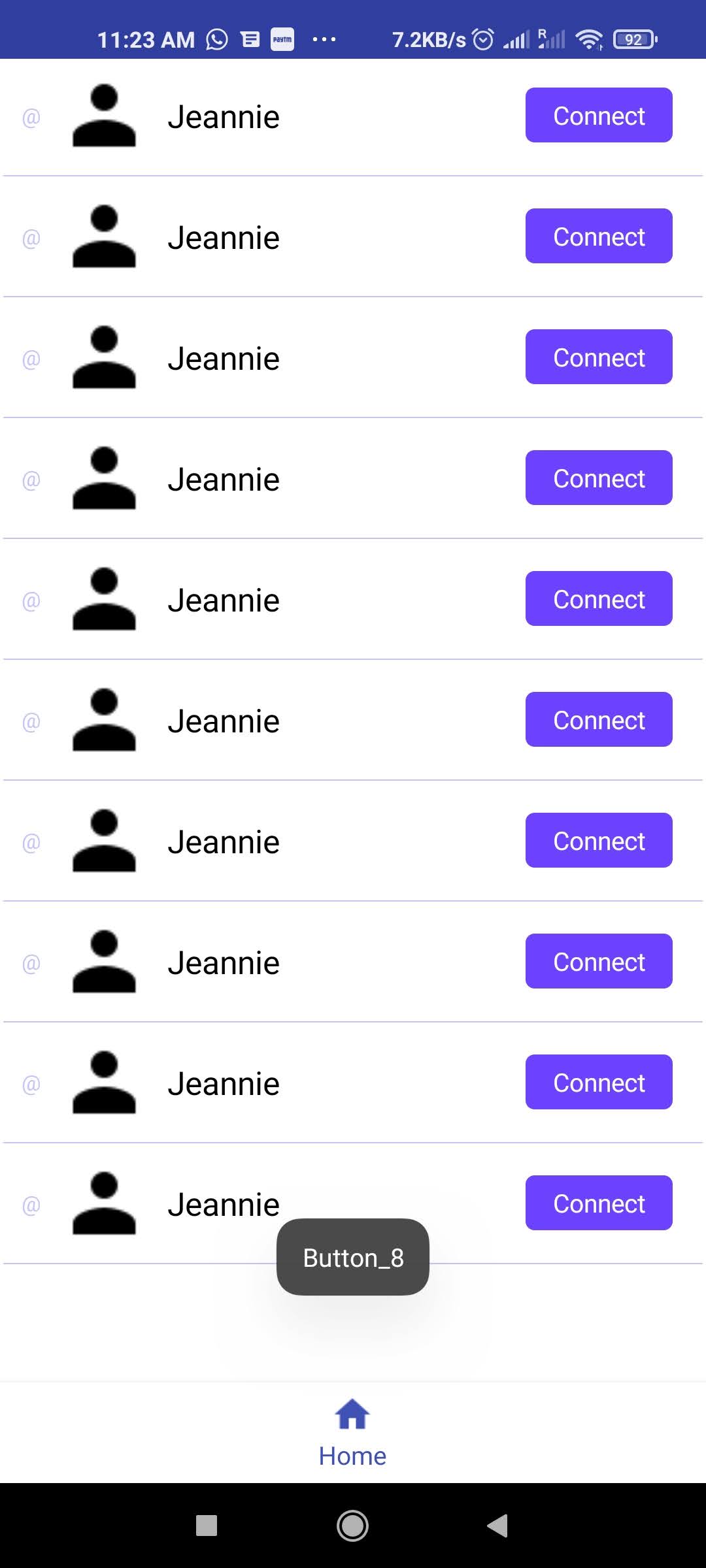The height and width of the screenshot is (1568, 706).
Task: Connect with the third Jeannie entry
Action: click(599, 357)
